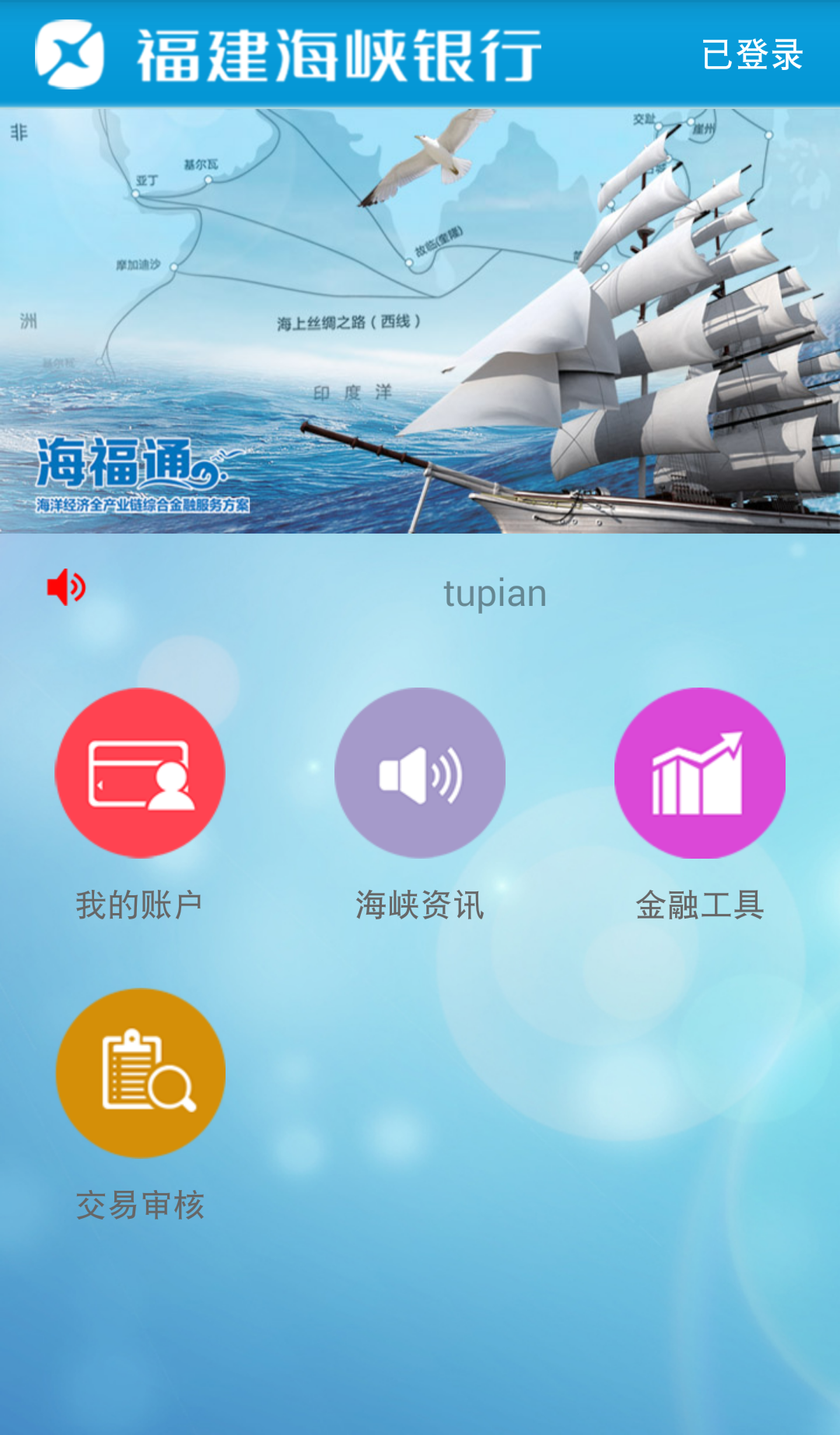Tap the 已登录 login status button
Image resolution: width=840 pixels, height=1435 pixels.
pos(751,54)
